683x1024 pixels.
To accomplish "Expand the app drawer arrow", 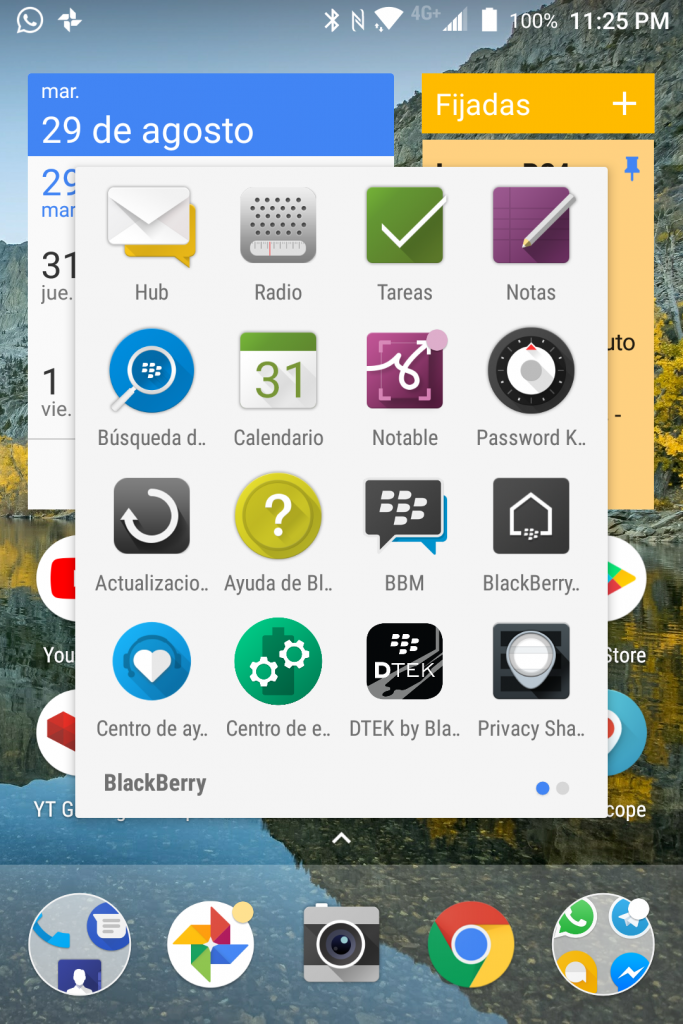I will click(x=341, y=838).
